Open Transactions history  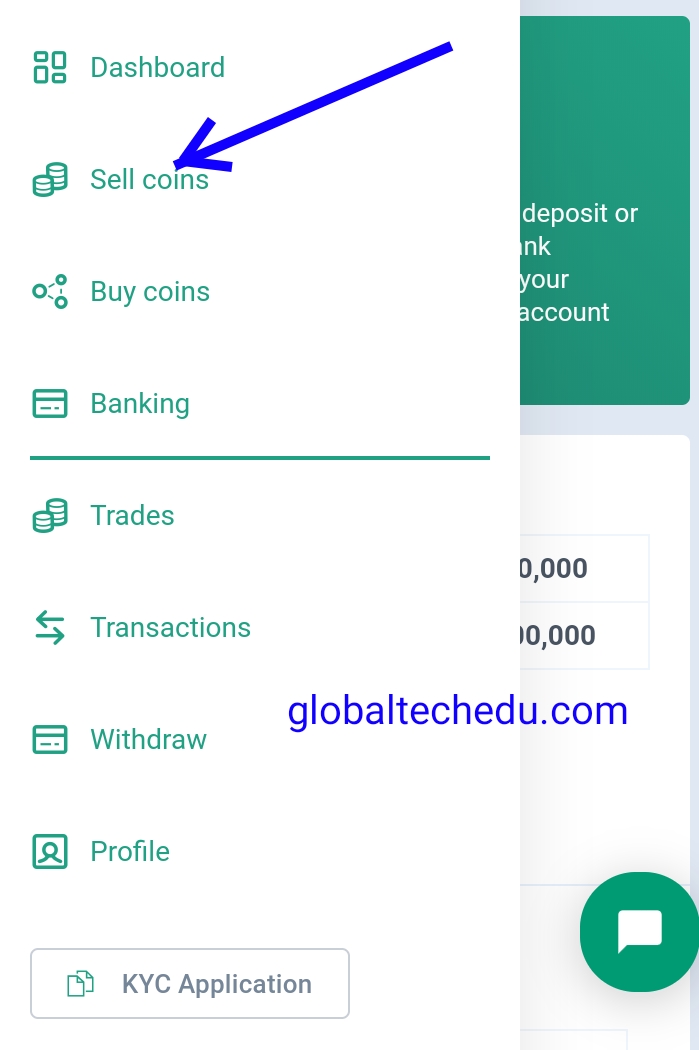(x=170, y=628)
